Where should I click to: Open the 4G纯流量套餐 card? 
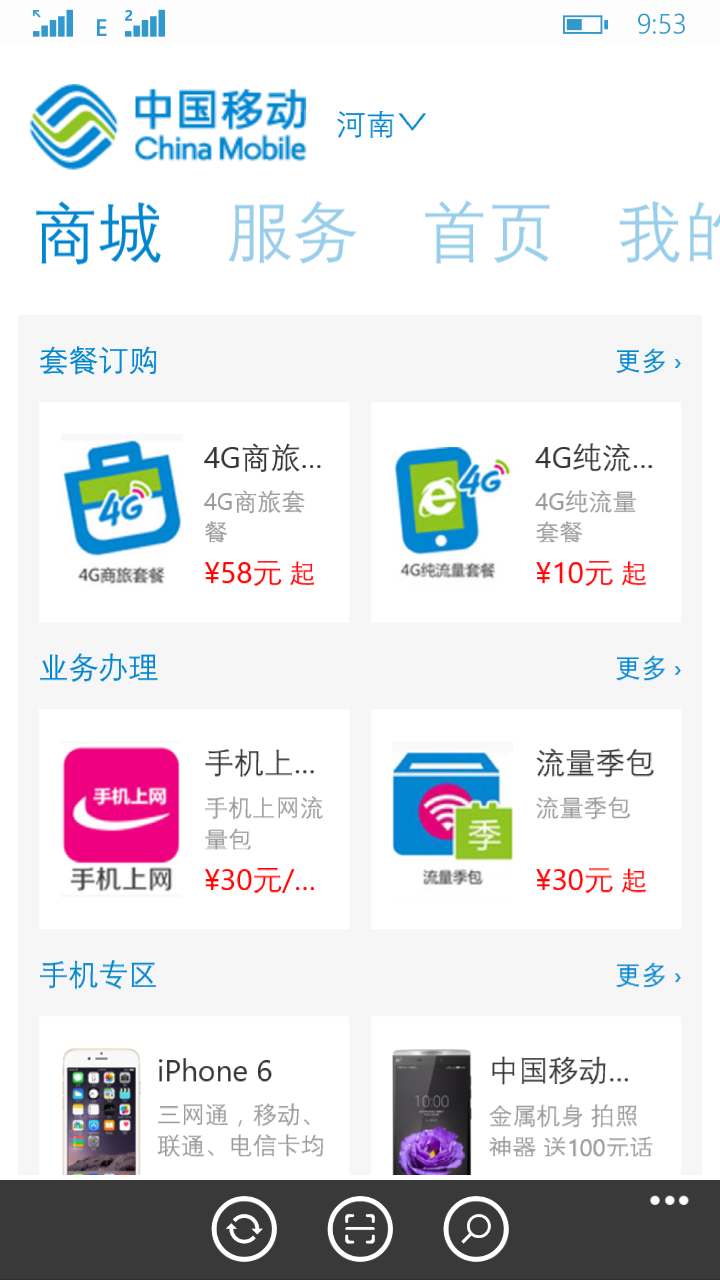tap(526, 512)
